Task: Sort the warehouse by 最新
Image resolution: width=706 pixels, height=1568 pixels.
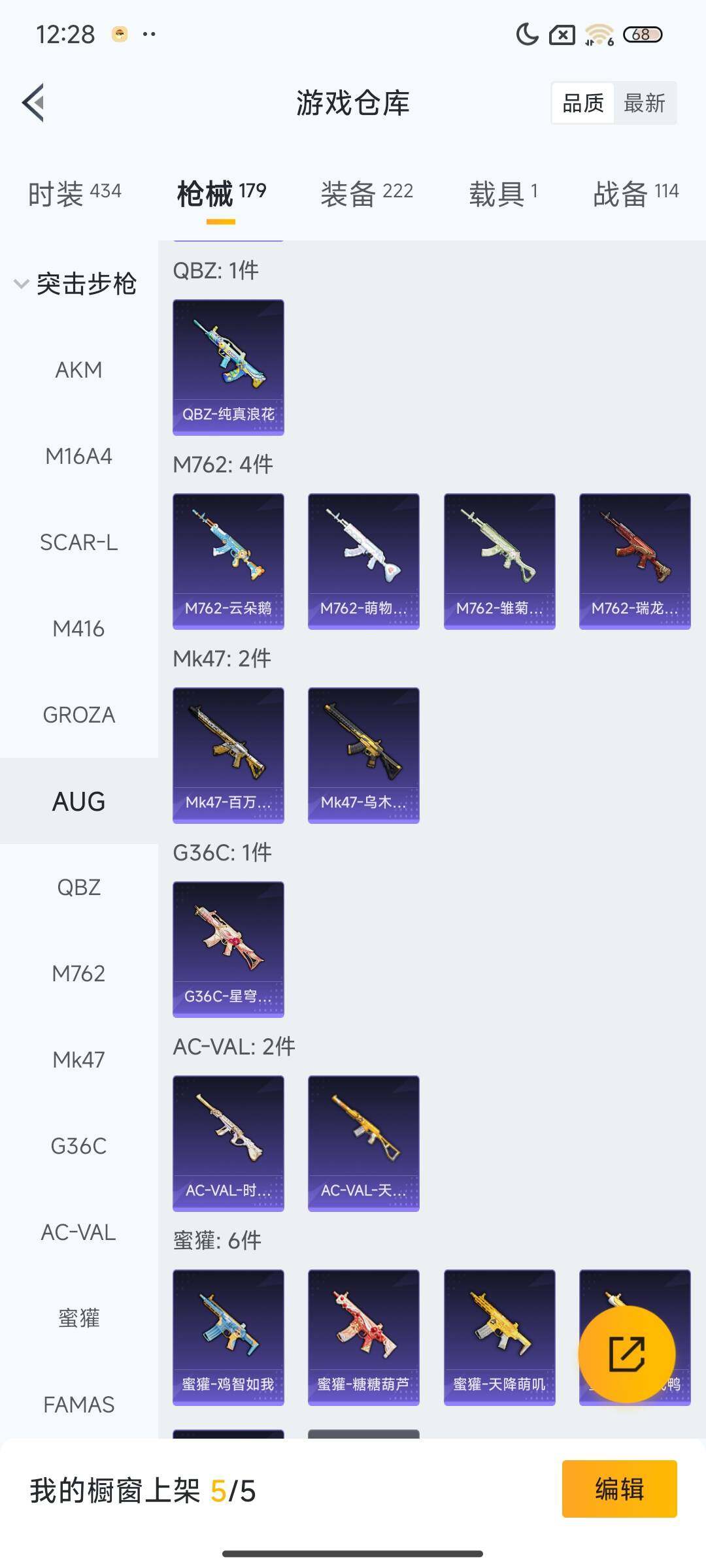Action: pyautogui.click(x=644, y=103)
